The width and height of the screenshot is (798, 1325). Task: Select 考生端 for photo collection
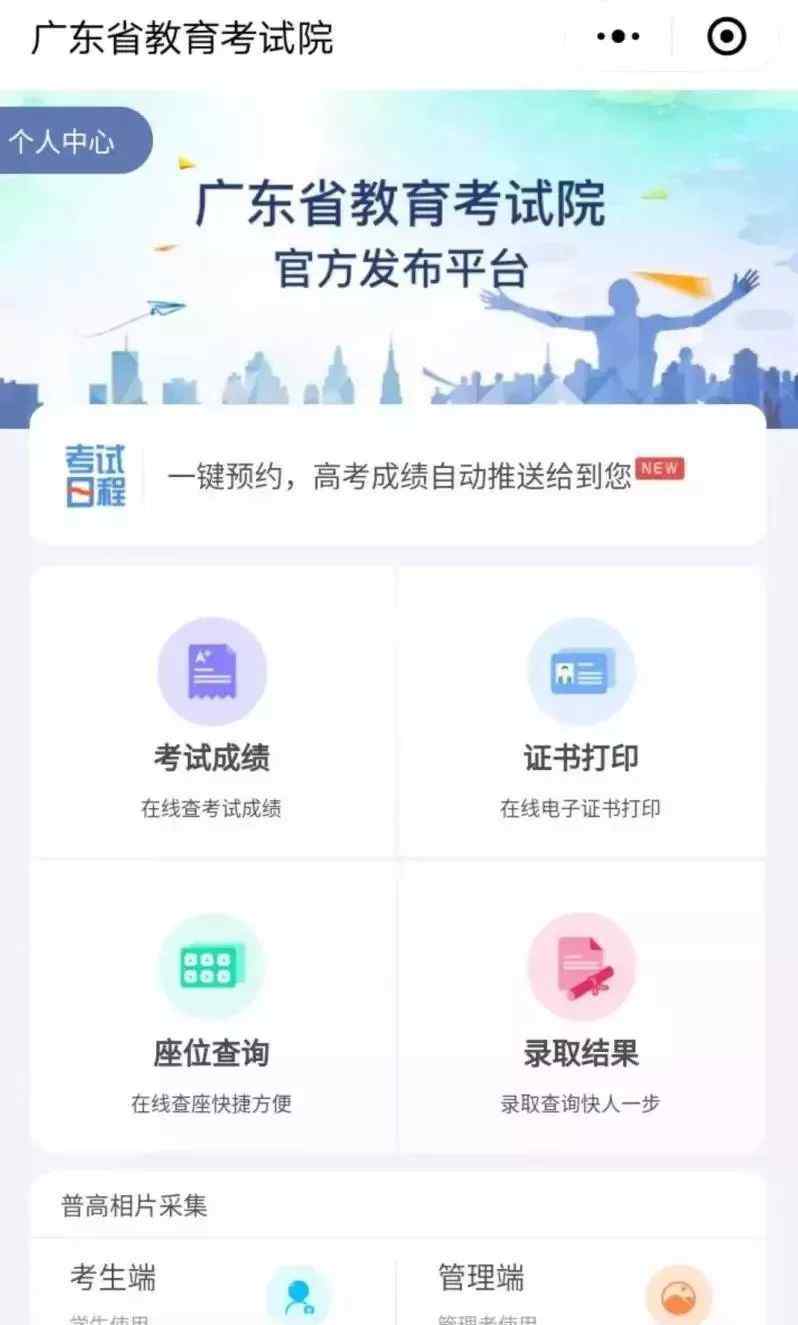212,1285
